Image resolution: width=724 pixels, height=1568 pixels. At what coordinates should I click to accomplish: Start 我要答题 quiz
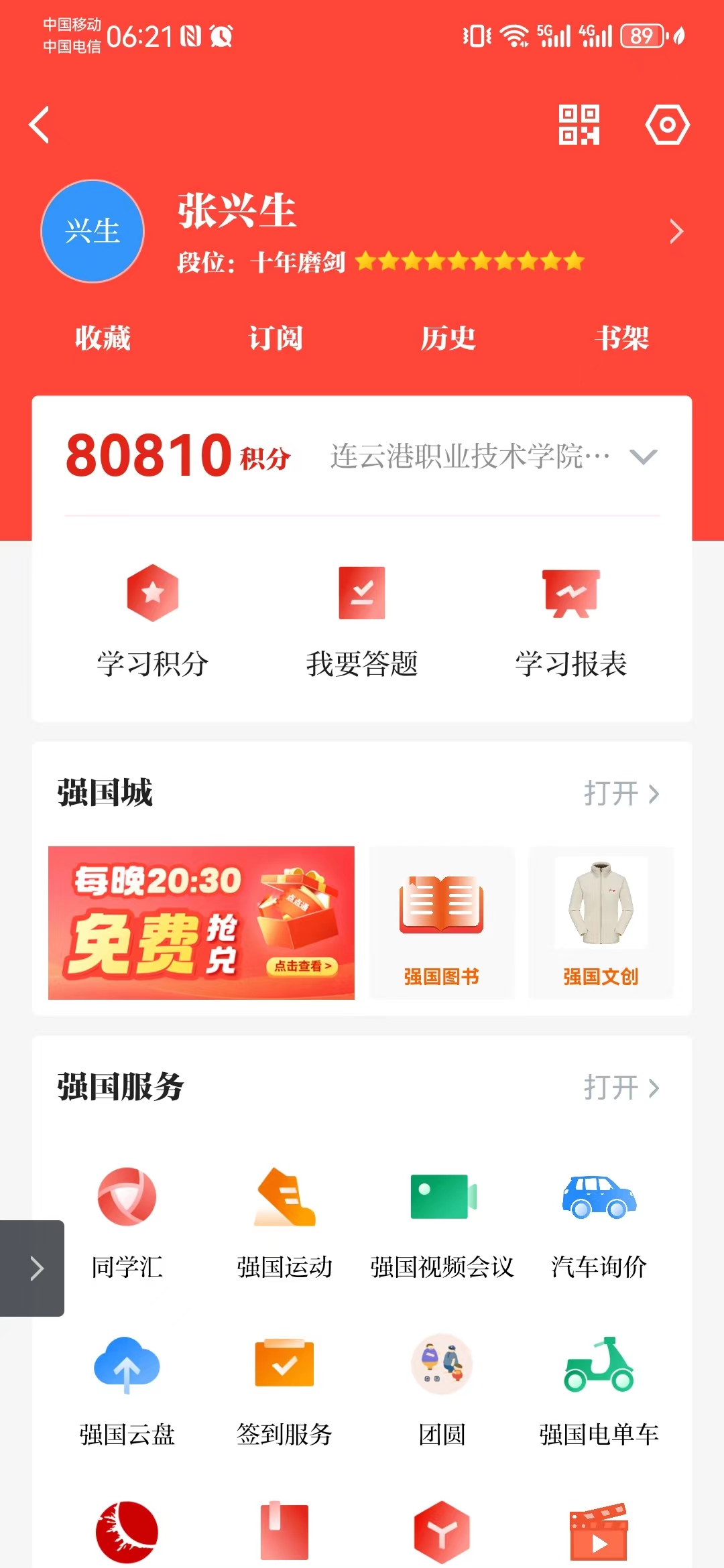pos(362,620)
